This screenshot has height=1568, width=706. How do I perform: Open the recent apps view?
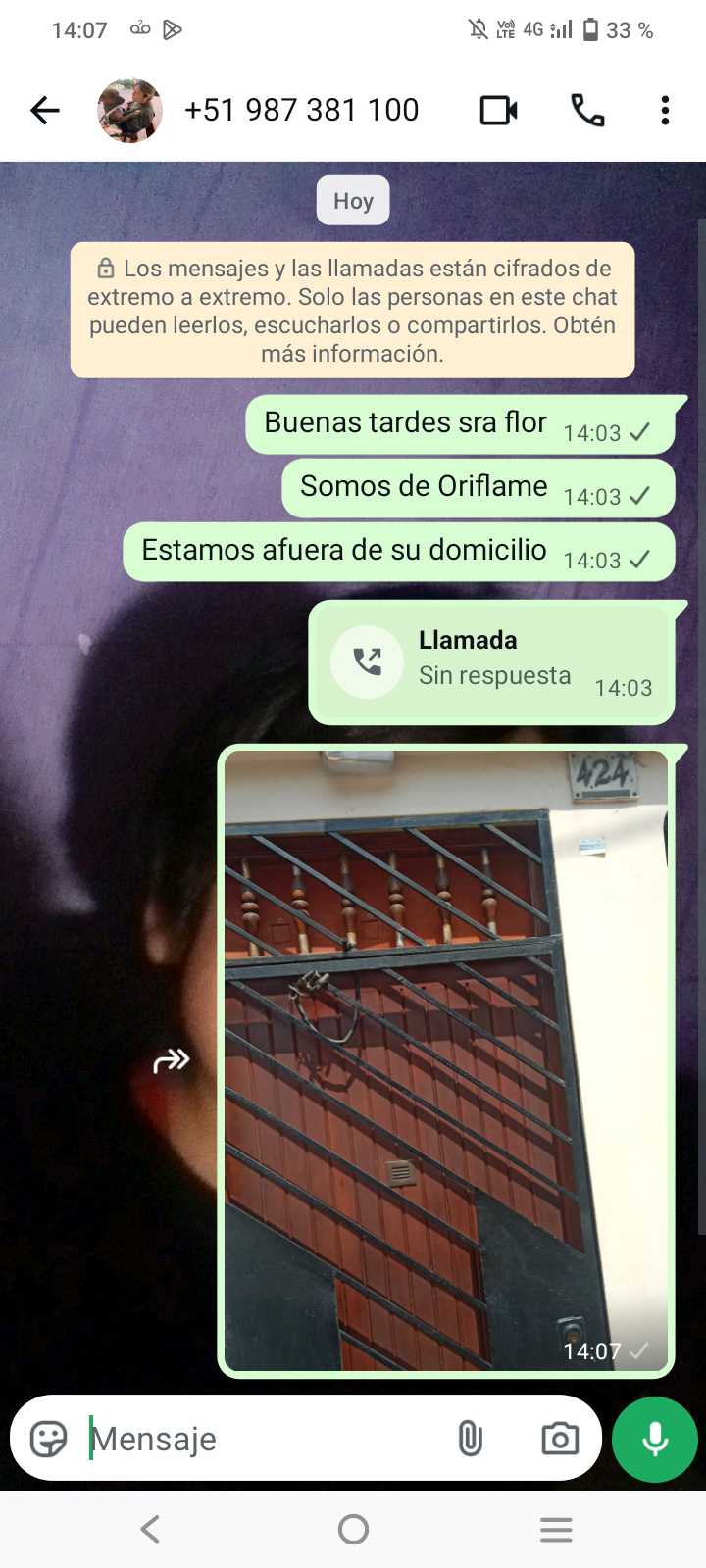click(556, 1529)
